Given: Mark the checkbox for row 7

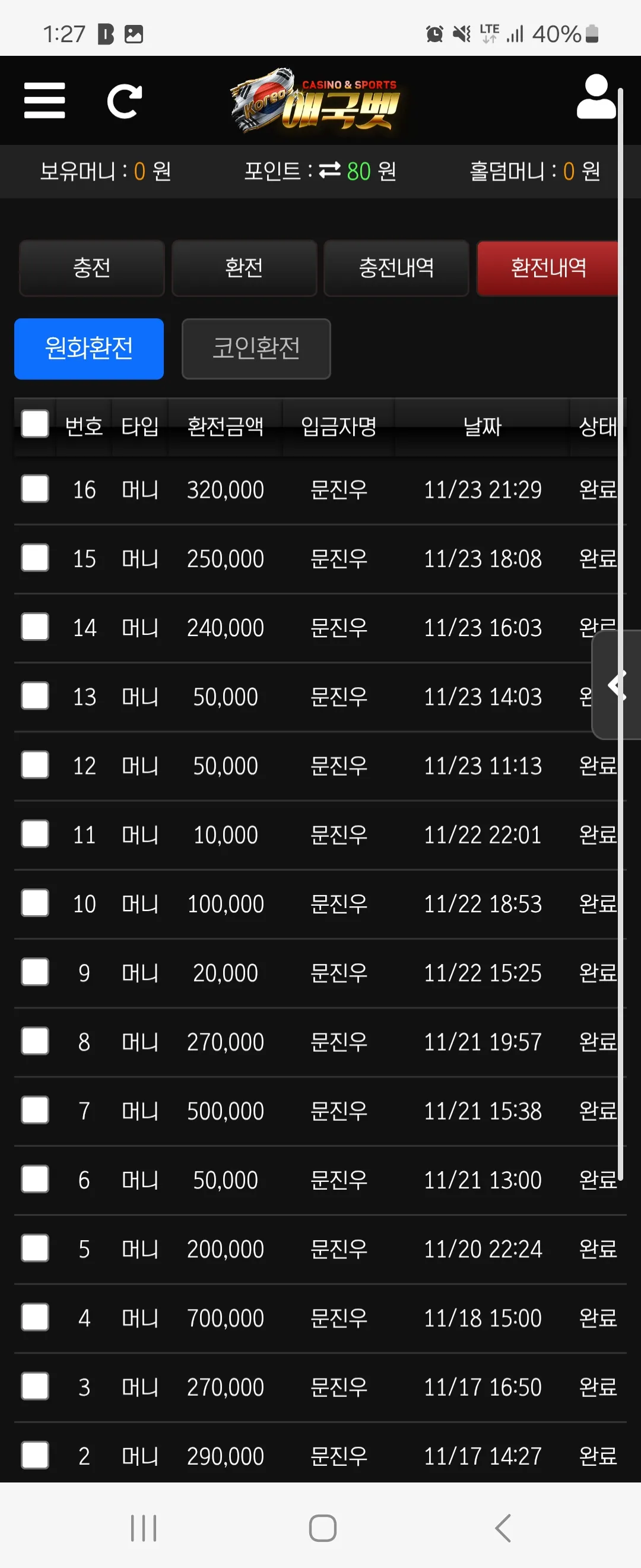Looking at the screenshot, I should click(35, 1110).
